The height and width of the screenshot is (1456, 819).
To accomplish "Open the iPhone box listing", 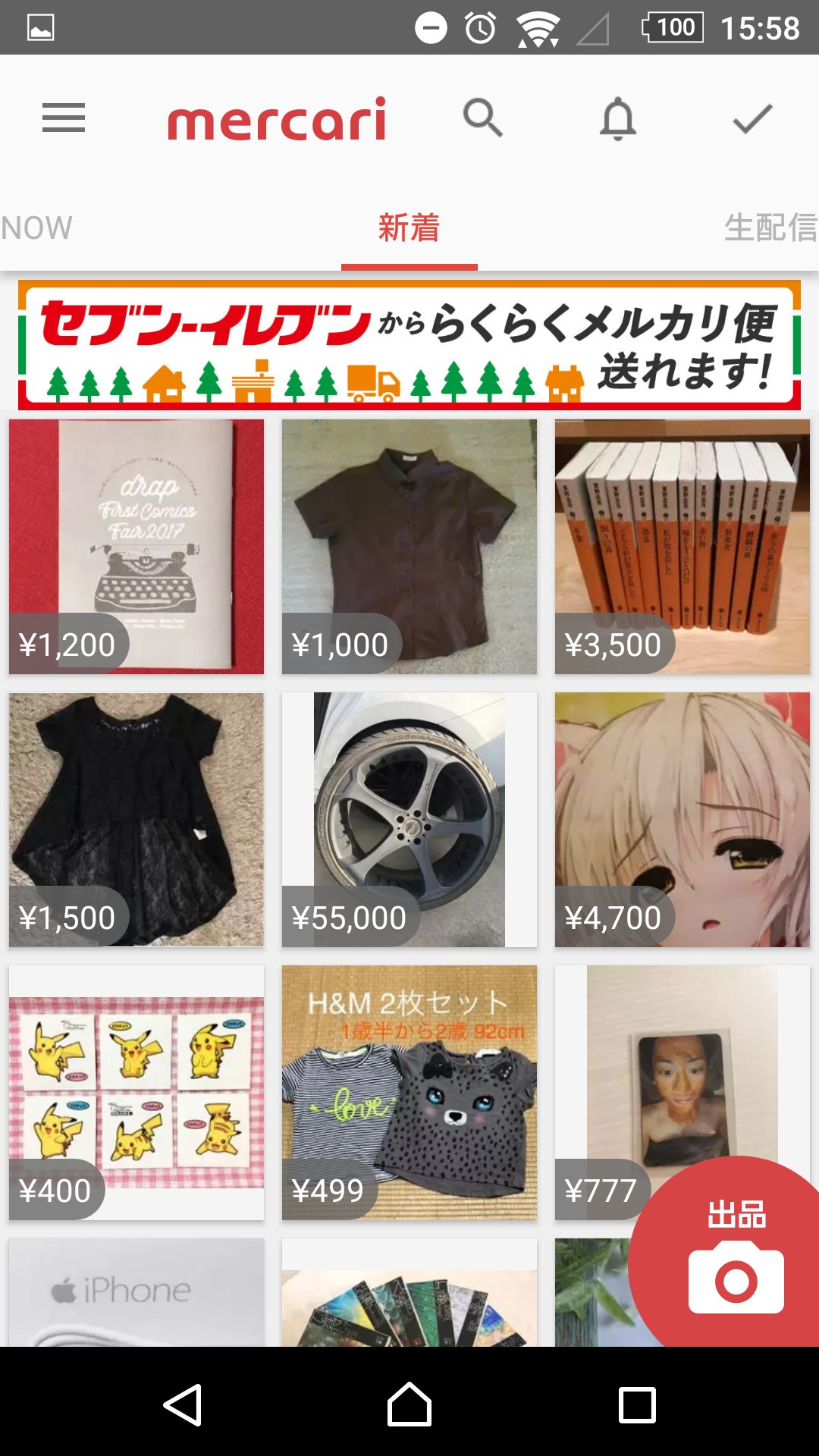I will [136, 1293].
